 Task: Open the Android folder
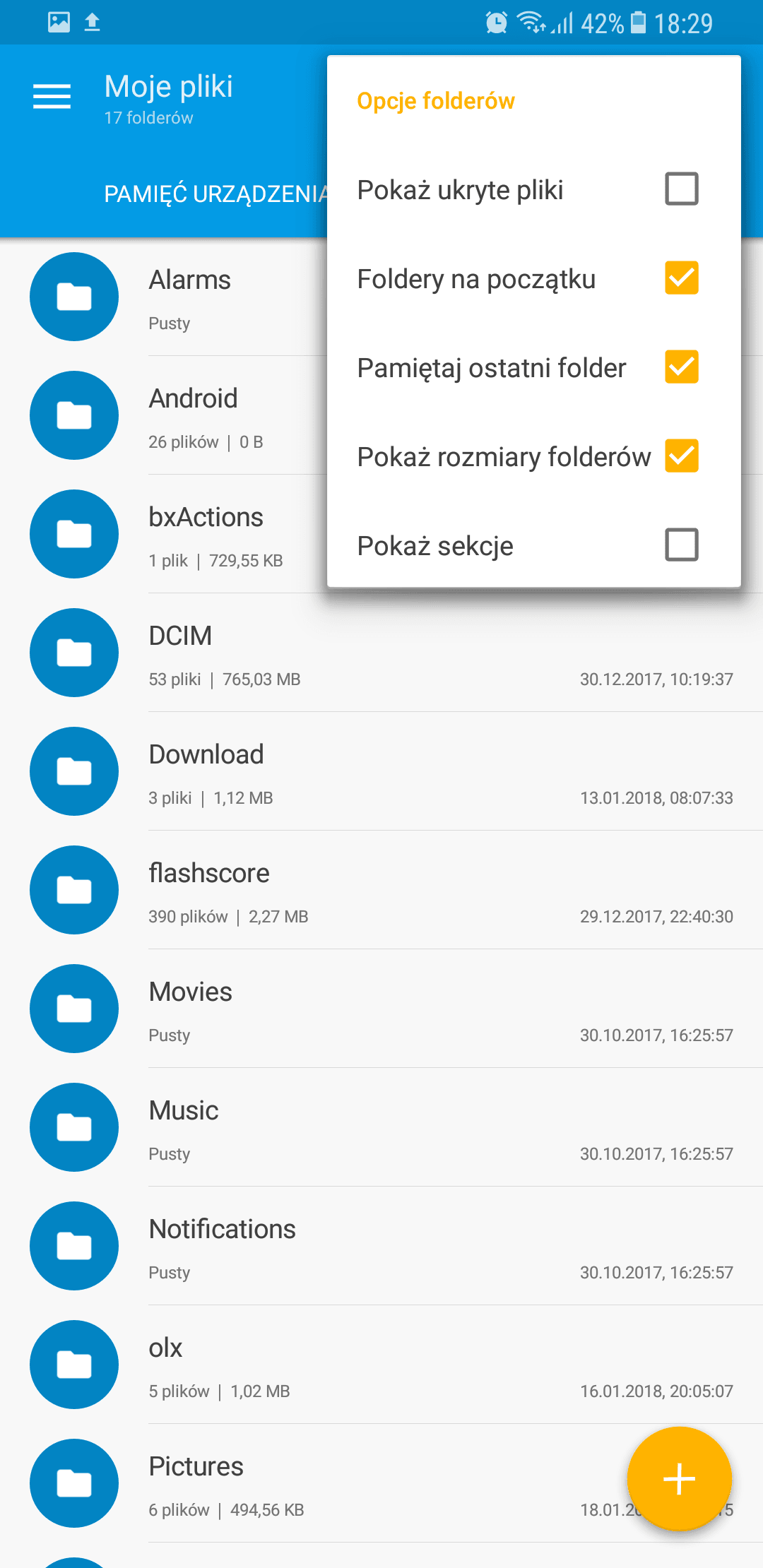[x=163, y=415]
